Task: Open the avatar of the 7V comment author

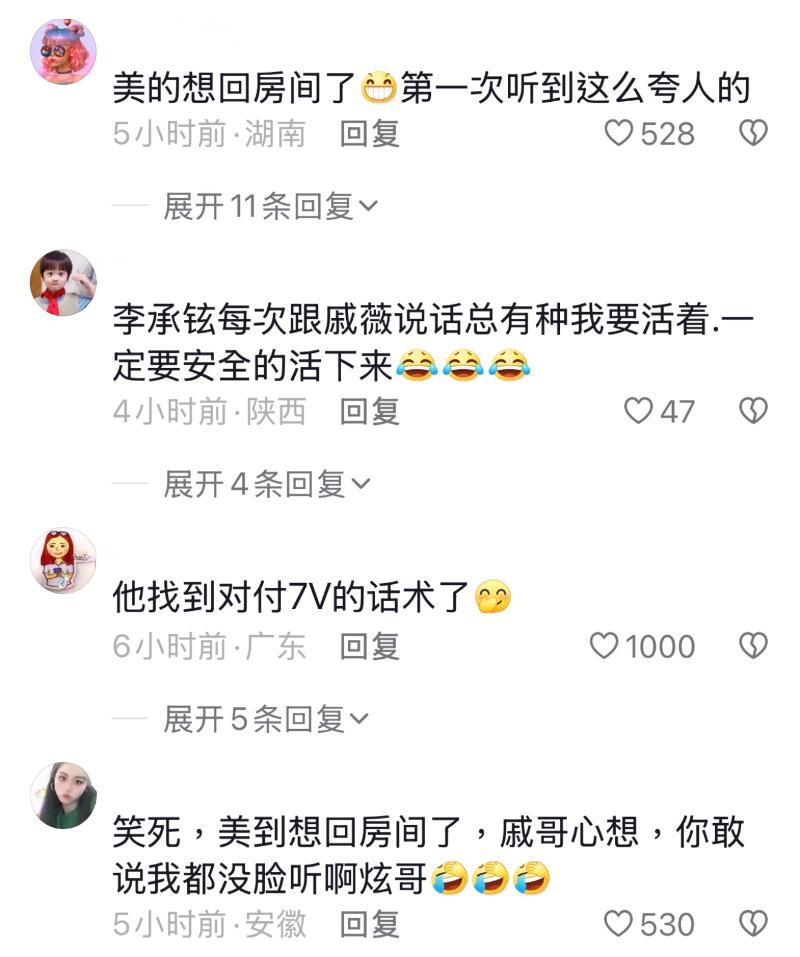Action: coord(64,560)
